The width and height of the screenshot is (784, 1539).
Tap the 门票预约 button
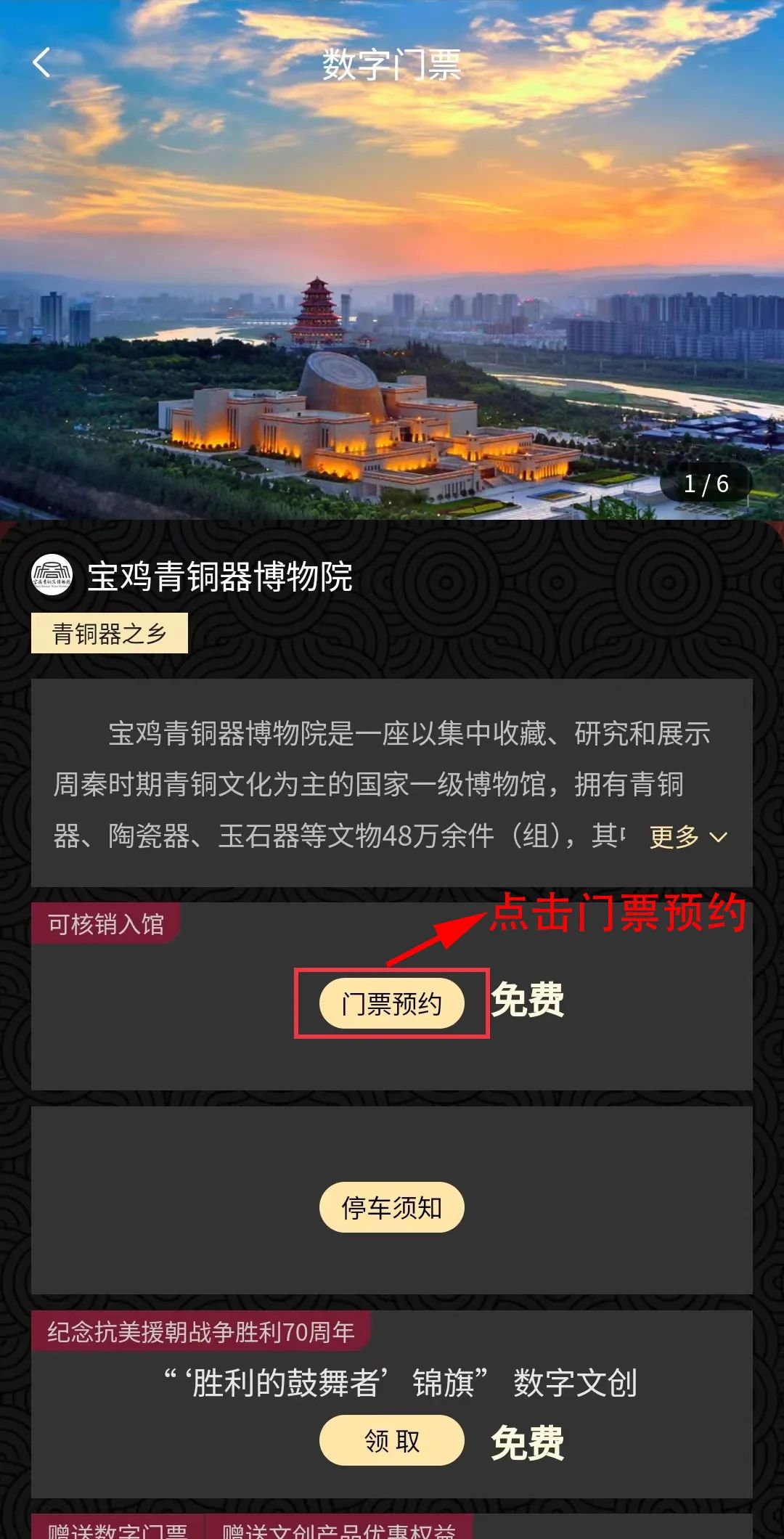391,1004
